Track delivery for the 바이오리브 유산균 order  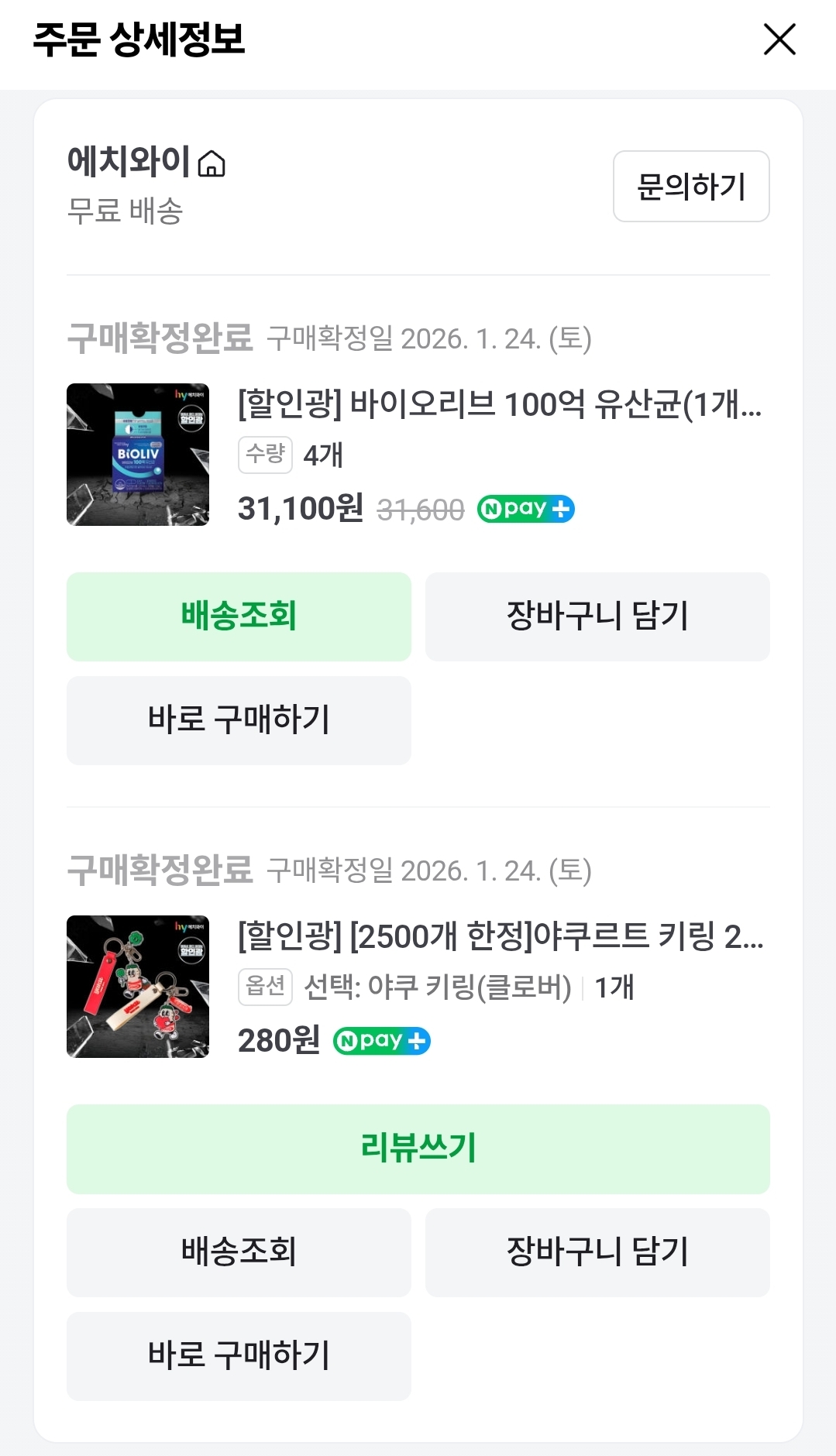click(x=239, y=616)
